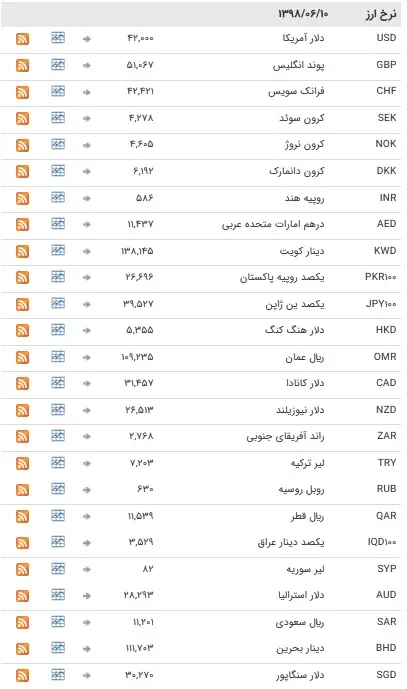Open the RSS feed in the KWD row
The width and height of the screenshot is (407, 689).
[22, 251]
